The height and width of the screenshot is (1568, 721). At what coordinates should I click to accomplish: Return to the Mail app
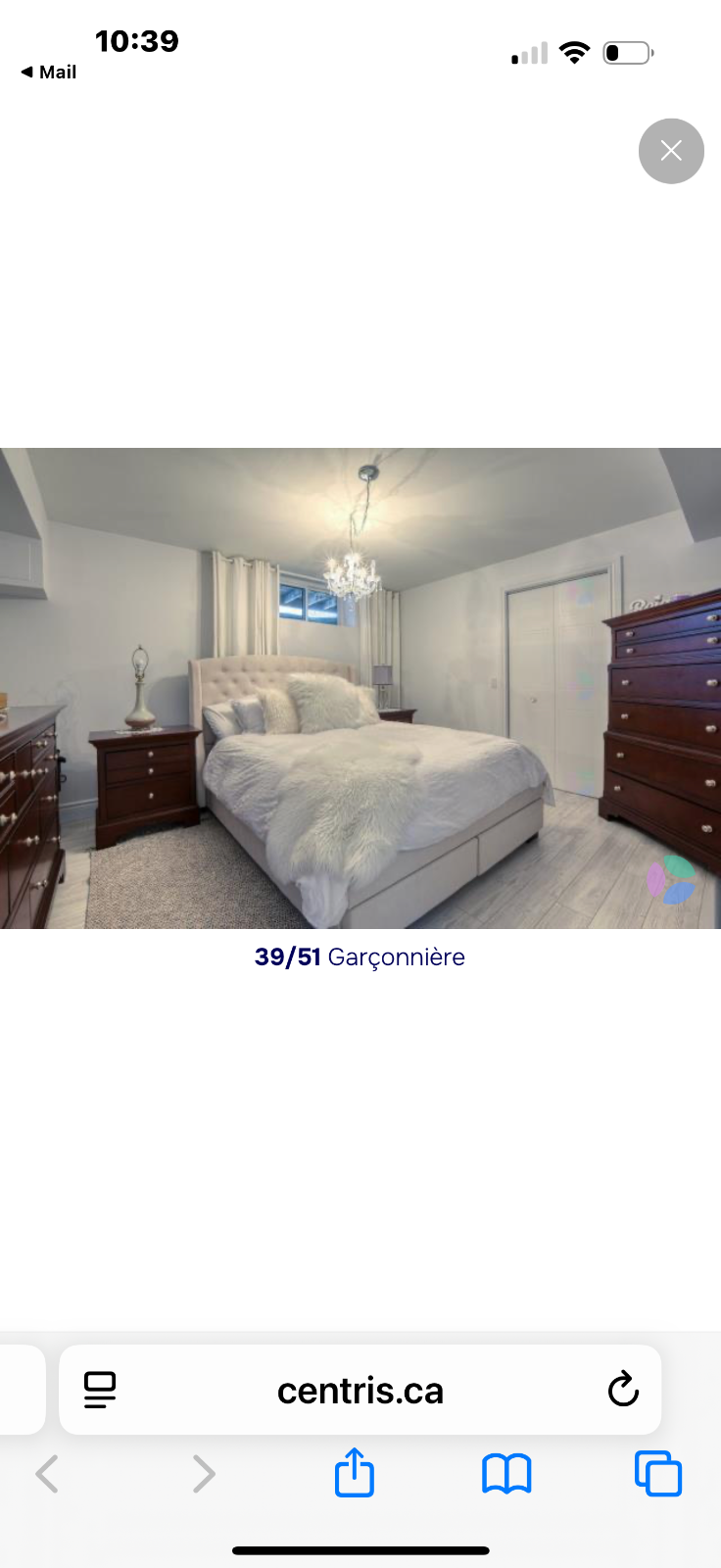click(49, 72)
